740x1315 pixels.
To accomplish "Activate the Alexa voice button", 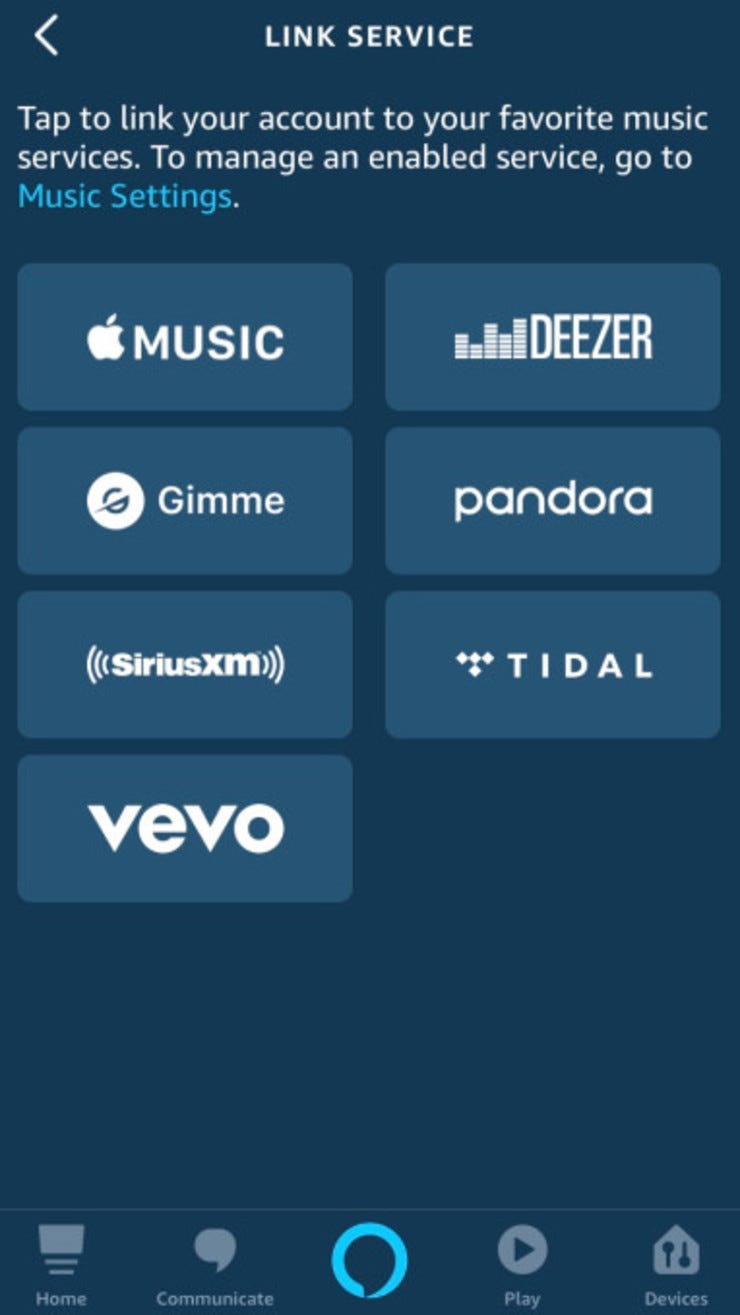I will (x=369, y=1260).
